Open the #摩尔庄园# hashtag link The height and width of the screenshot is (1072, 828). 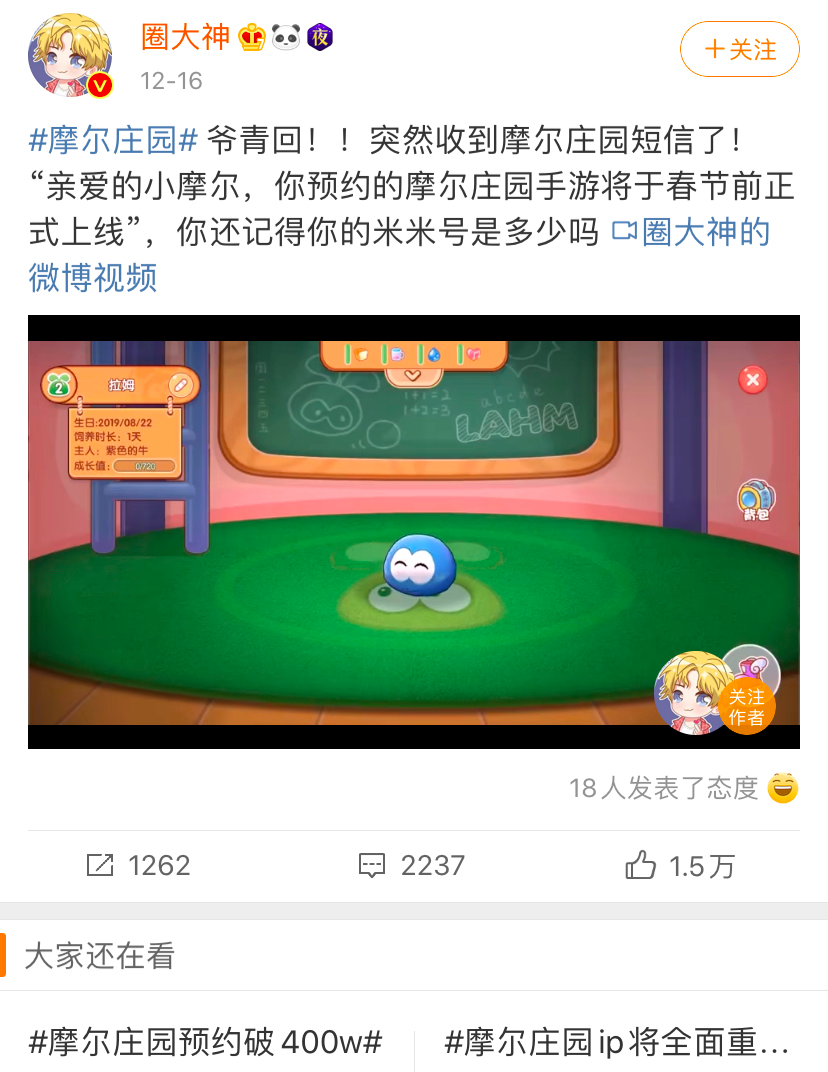[x=114, y=140]
